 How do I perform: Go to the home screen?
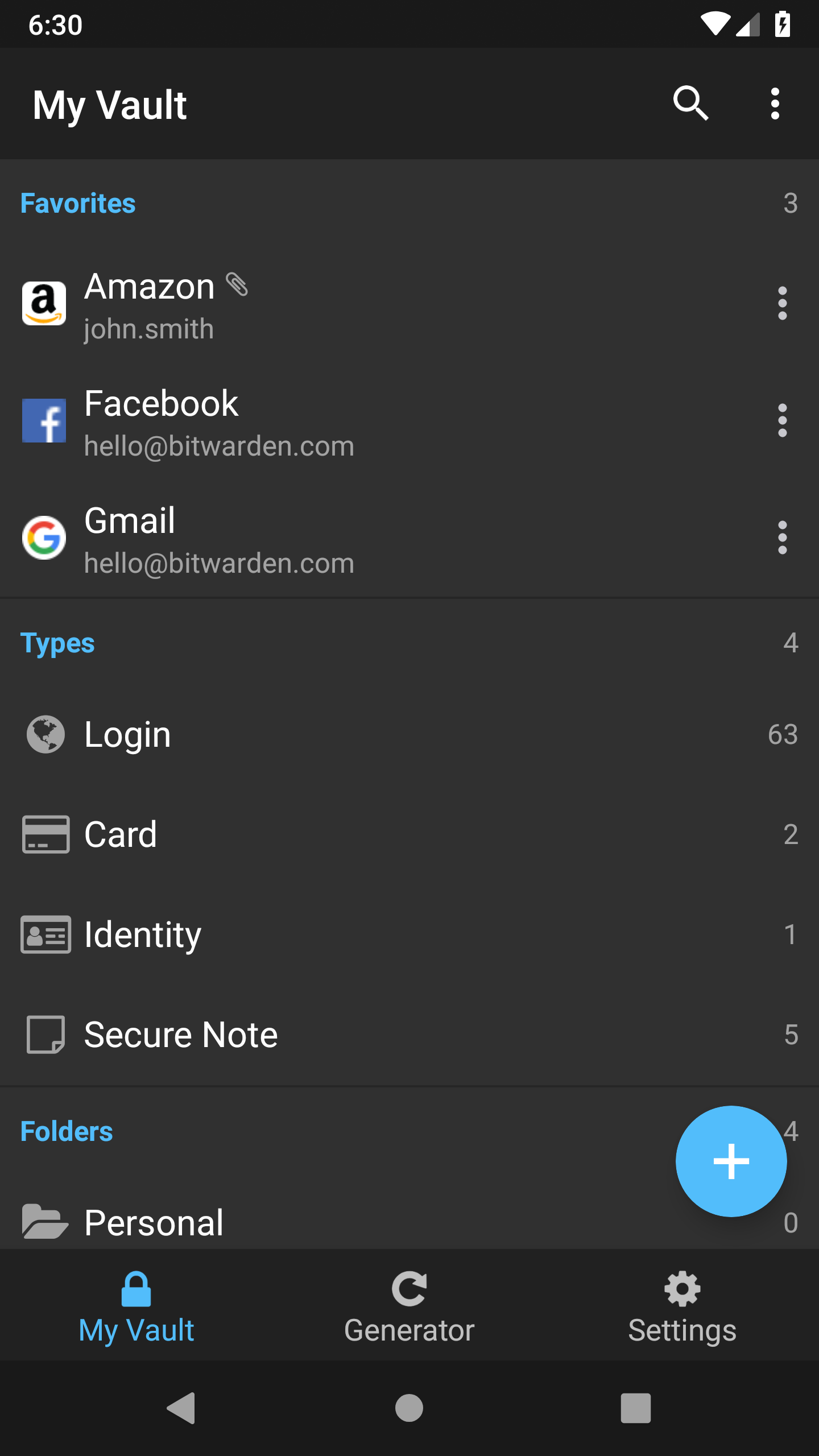click(x=409, y=1408)
